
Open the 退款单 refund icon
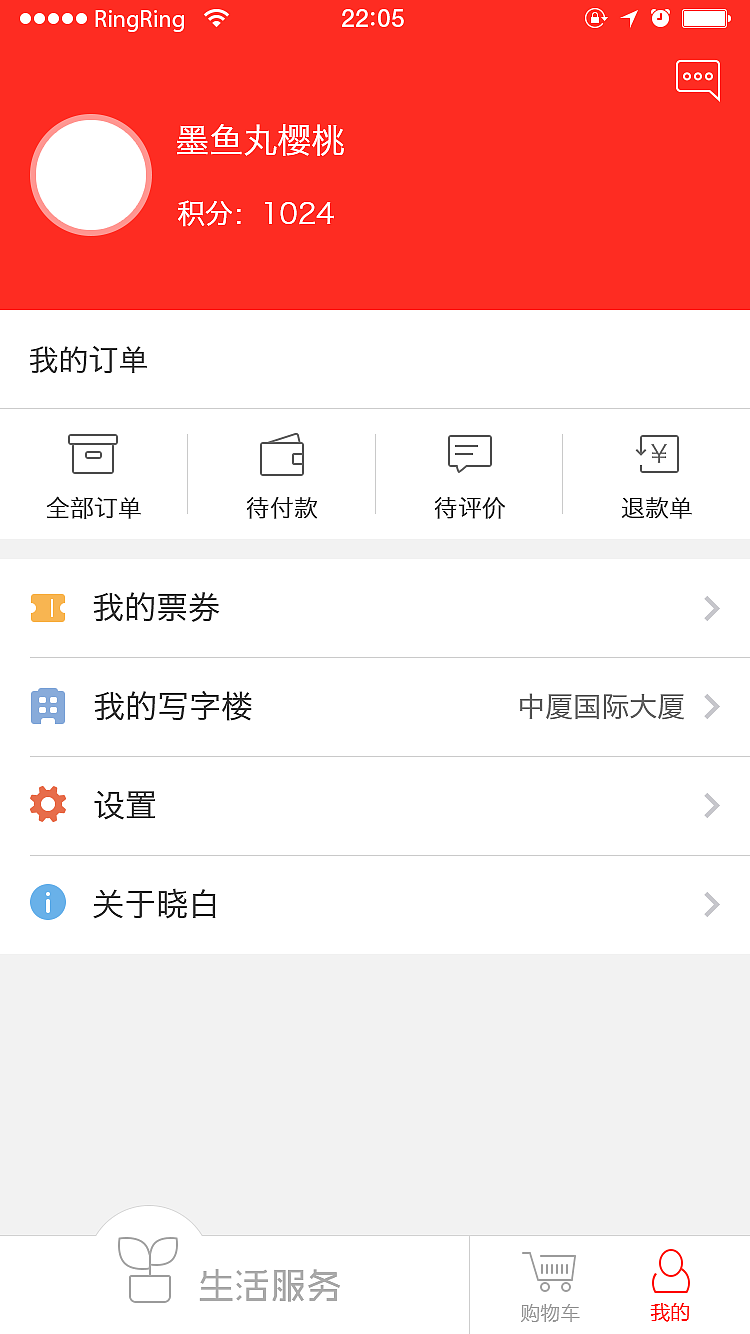656,454
